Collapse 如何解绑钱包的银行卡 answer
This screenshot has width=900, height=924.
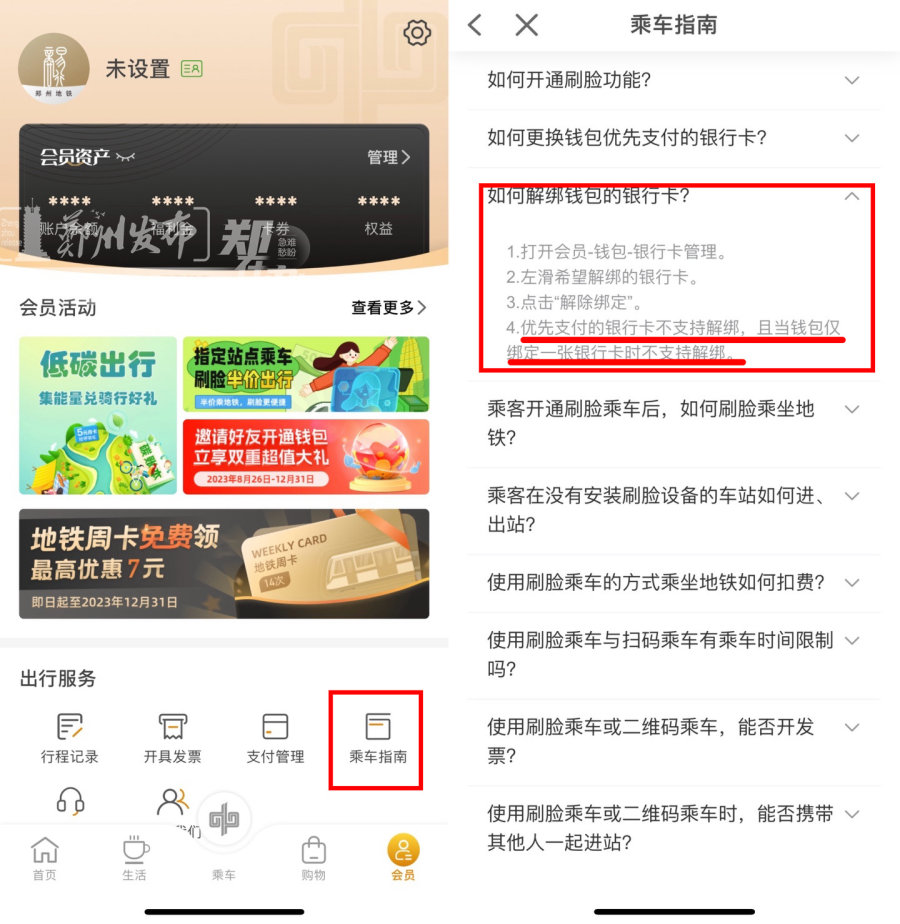pos(852,196)
